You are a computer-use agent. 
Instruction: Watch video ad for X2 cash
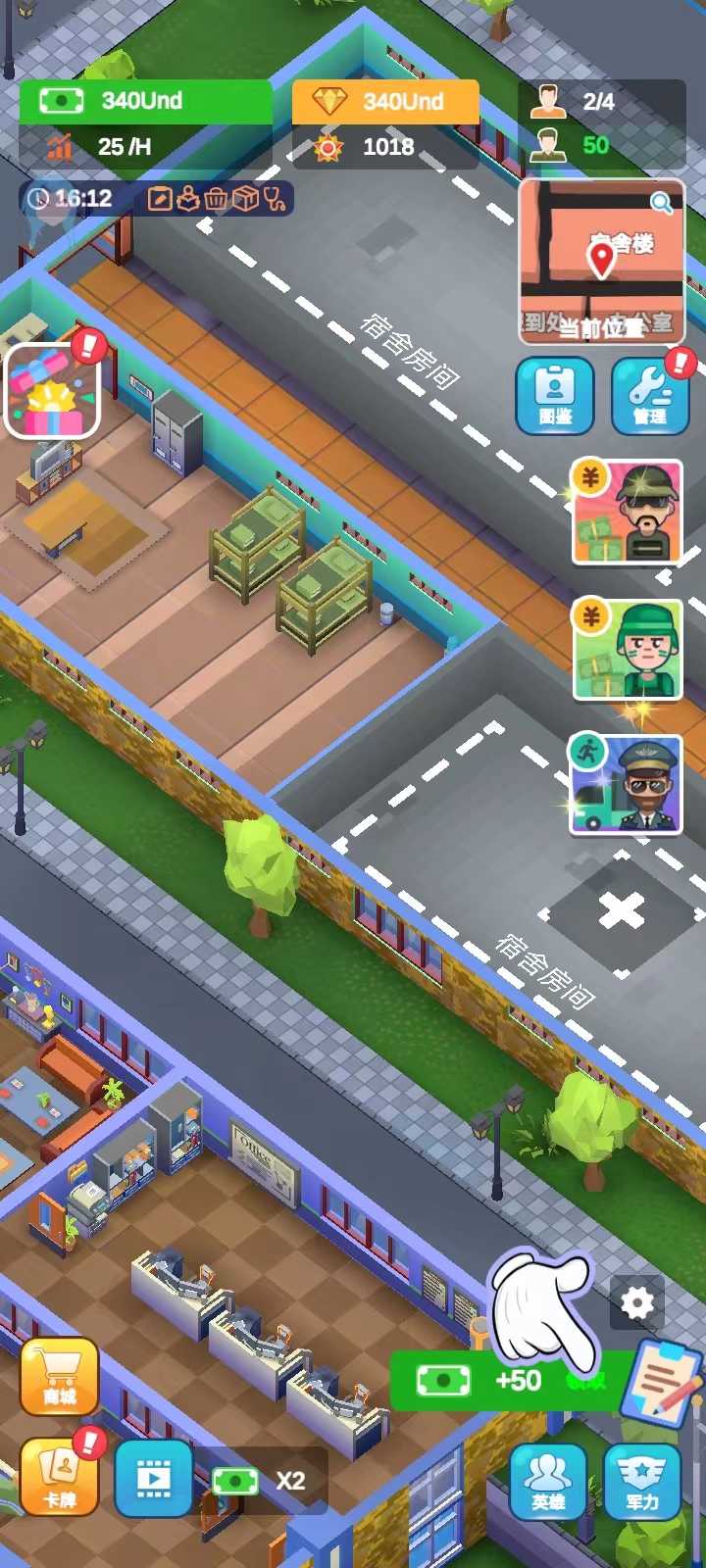[x=154, y=1479]
